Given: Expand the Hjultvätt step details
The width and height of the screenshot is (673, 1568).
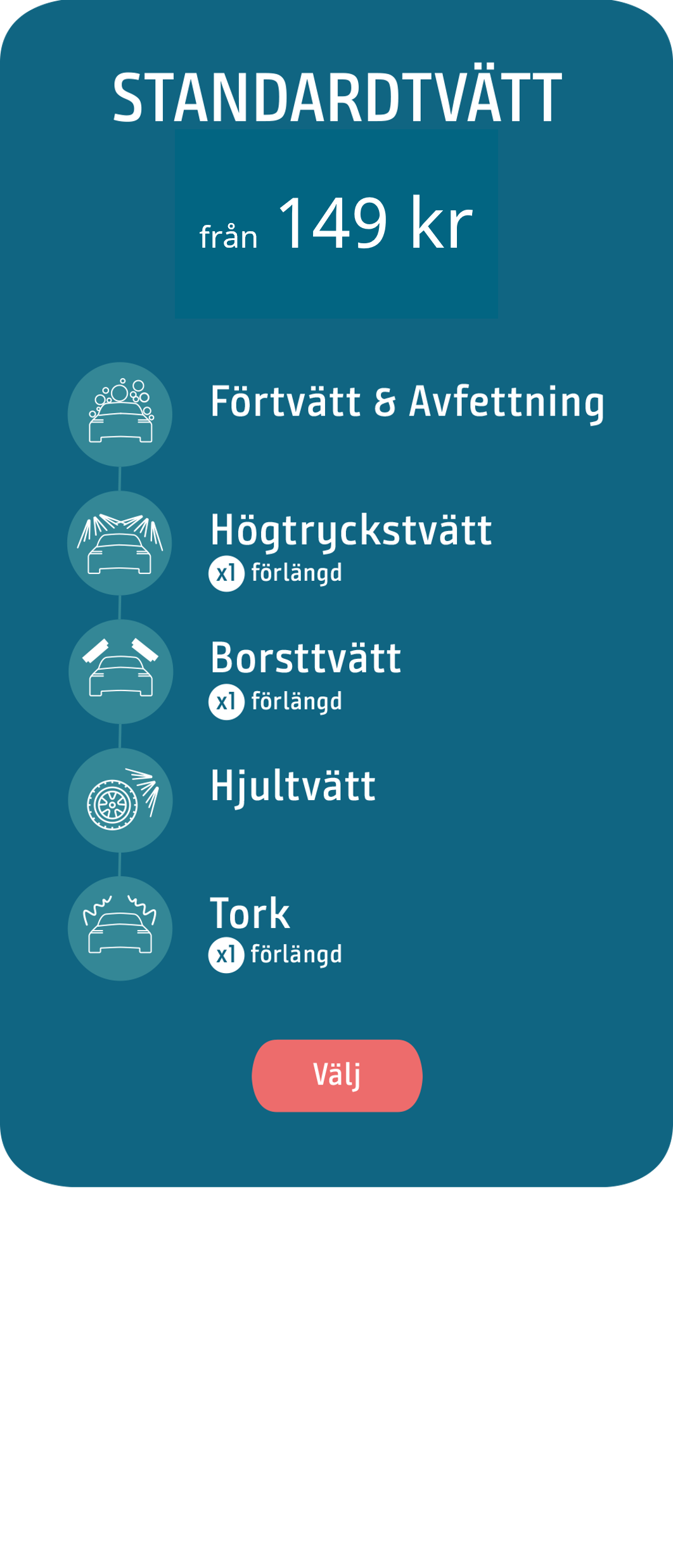Looking at the screenshot, I should pyautogui.click(x=293, y=787).
